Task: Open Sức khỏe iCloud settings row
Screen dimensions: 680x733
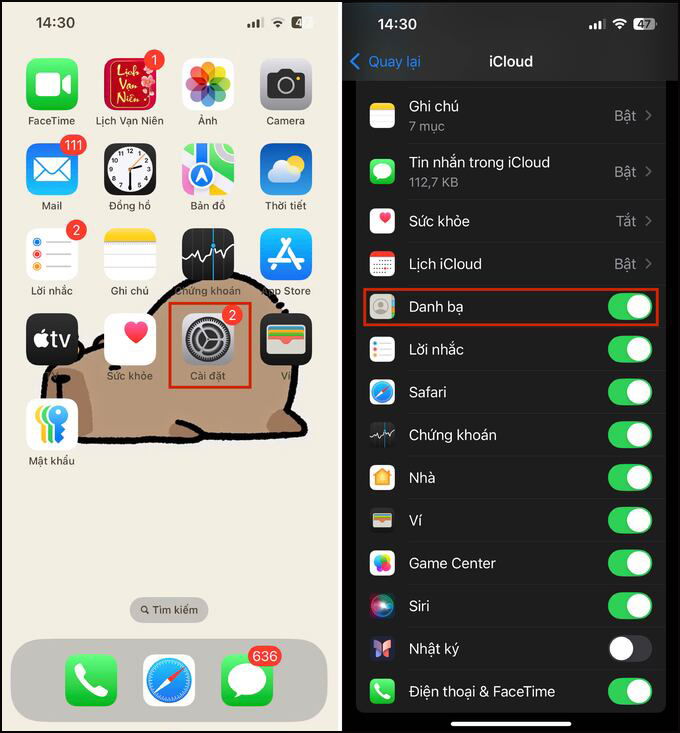Action: (510, 221)
